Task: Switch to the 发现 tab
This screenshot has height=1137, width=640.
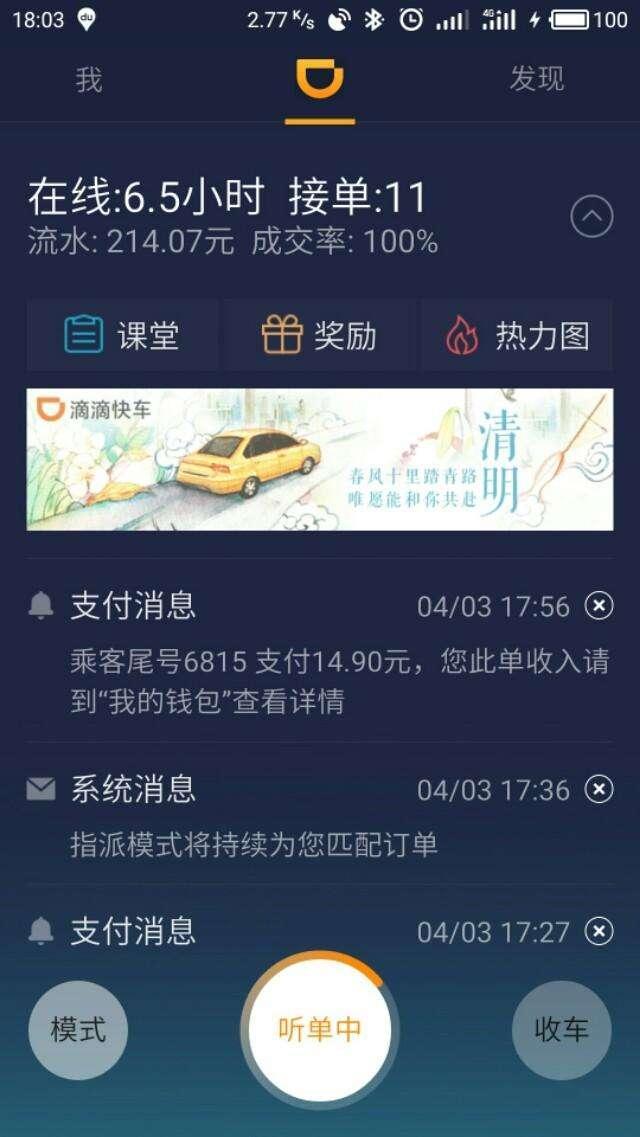Action: (x=537, y=80)
